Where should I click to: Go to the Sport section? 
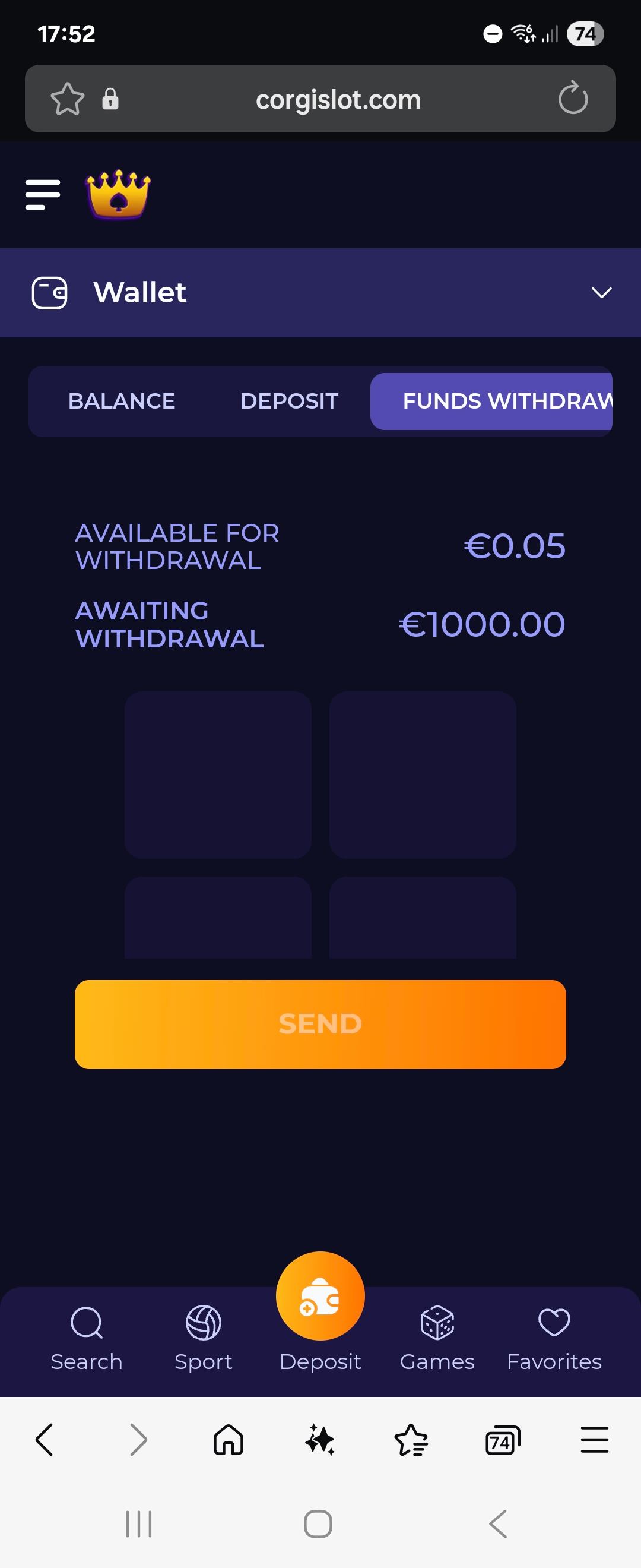click(x=203, y=1337)
